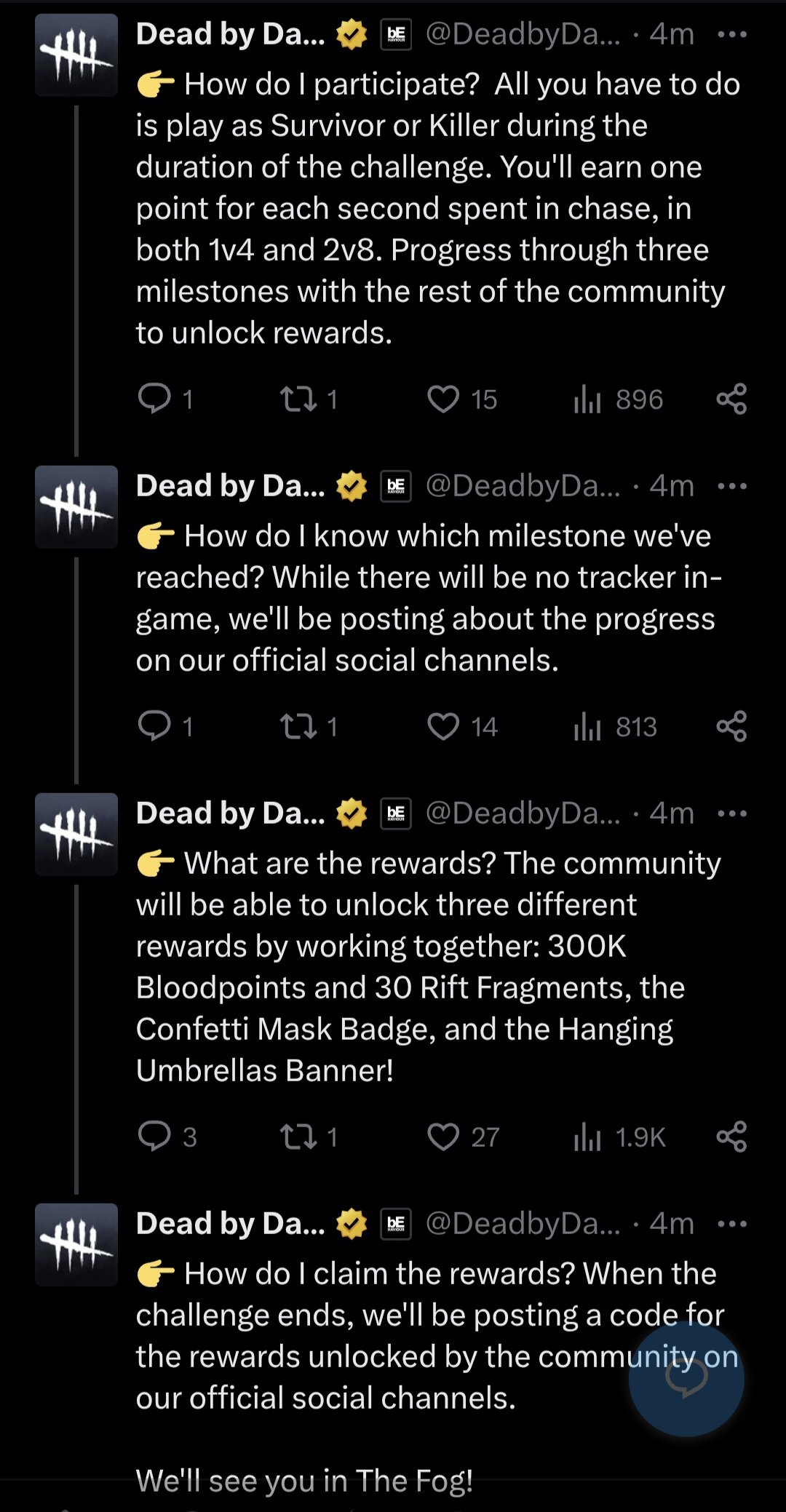
Task: Open overflow menu on 'What are the rewards?' tweet
Action: point(731,813)
